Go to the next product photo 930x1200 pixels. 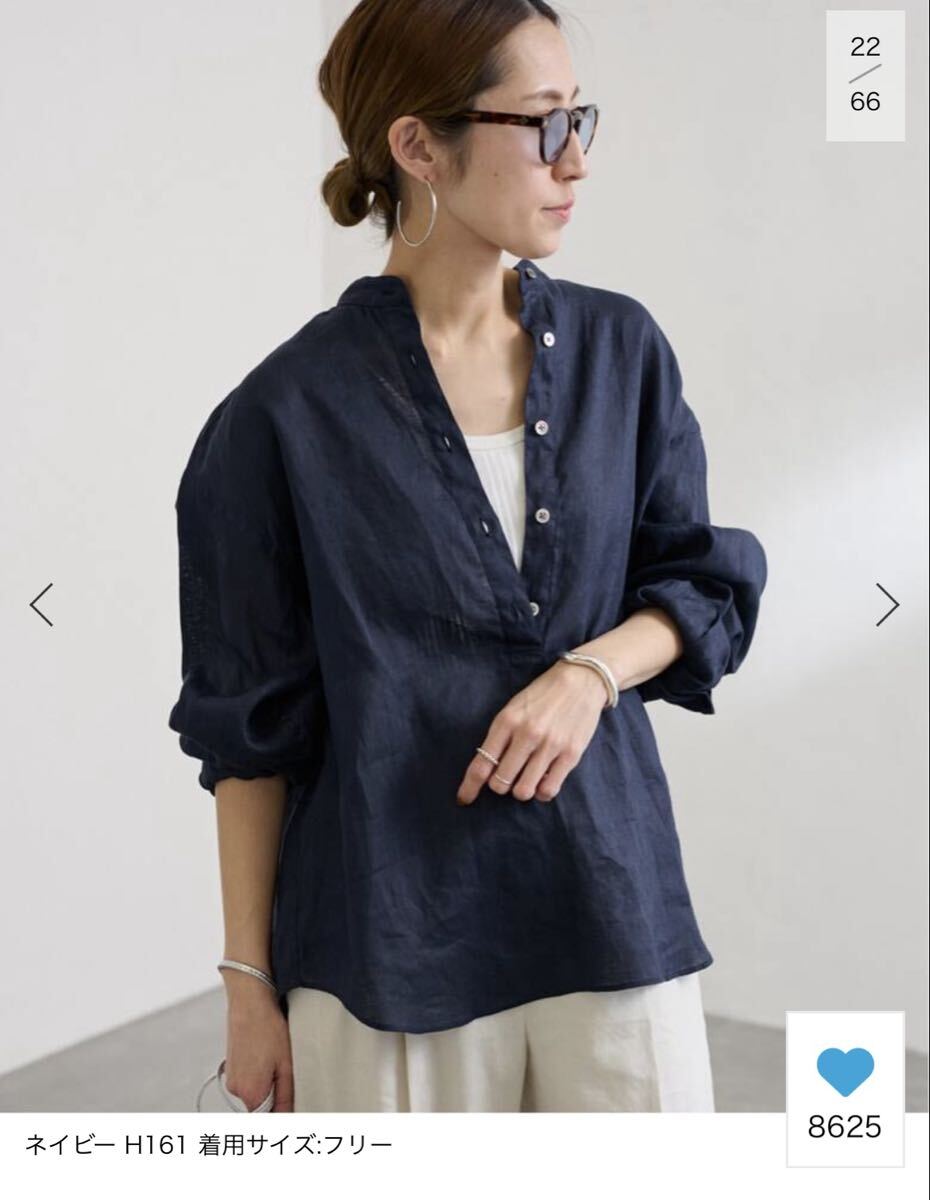click(x=887, y=604)
